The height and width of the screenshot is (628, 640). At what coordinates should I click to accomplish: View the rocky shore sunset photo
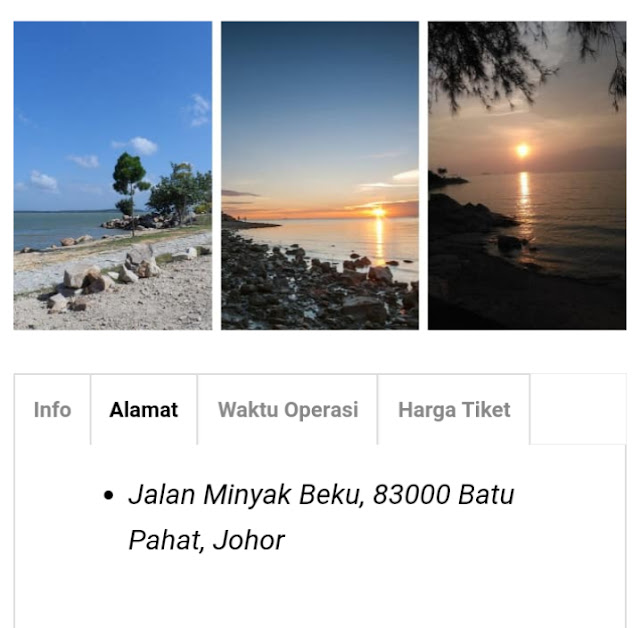320,176
